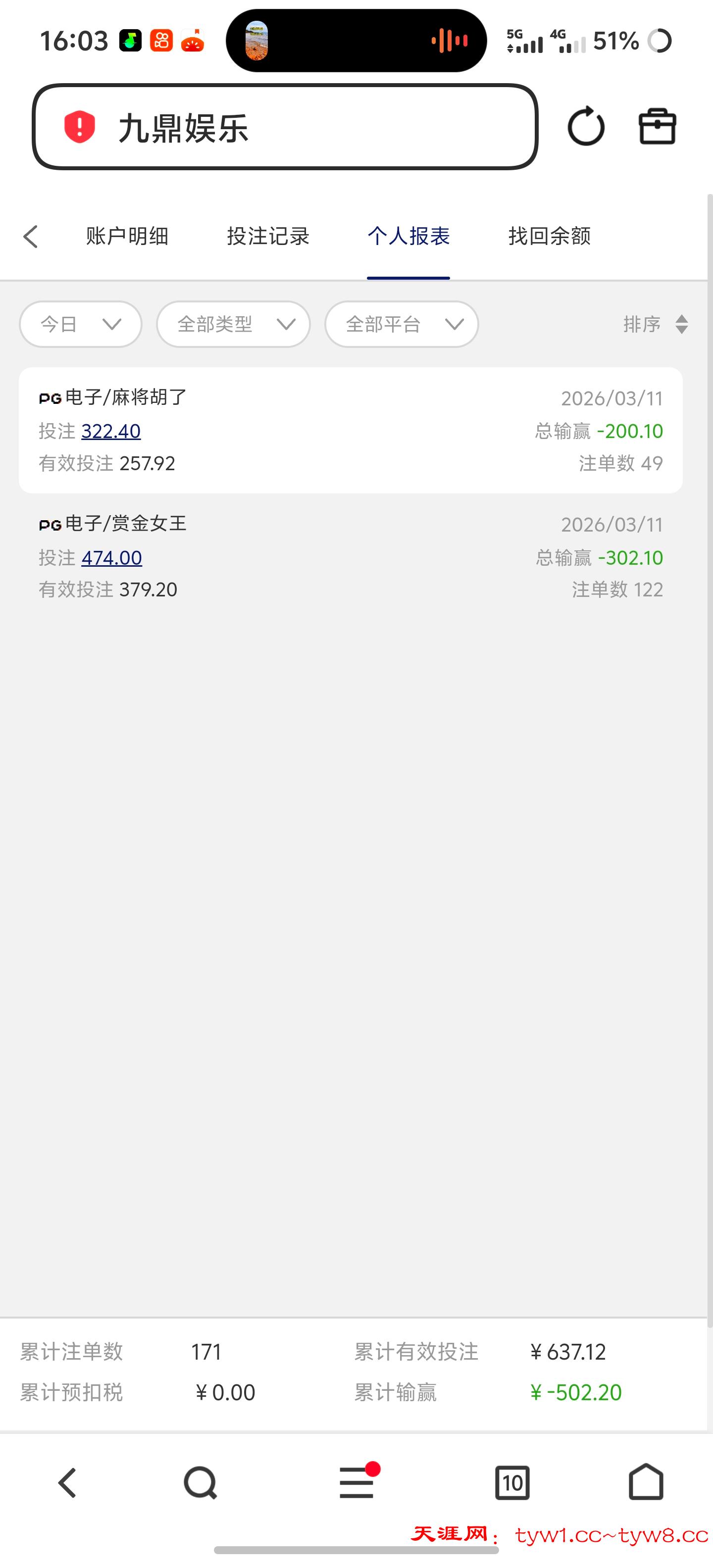
Task: Switch to the 投注记录 tab
Action: 268,236
